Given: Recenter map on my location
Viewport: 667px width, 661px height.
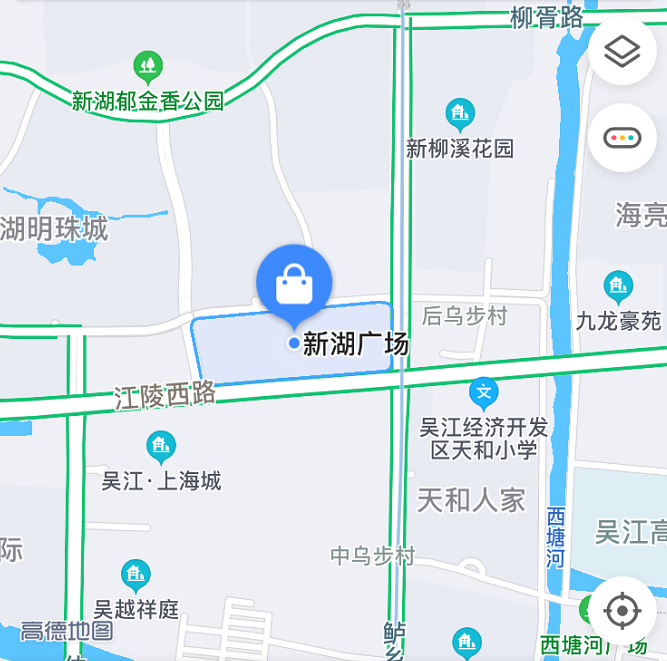Looking at the screenshot, I should (622, 609).
